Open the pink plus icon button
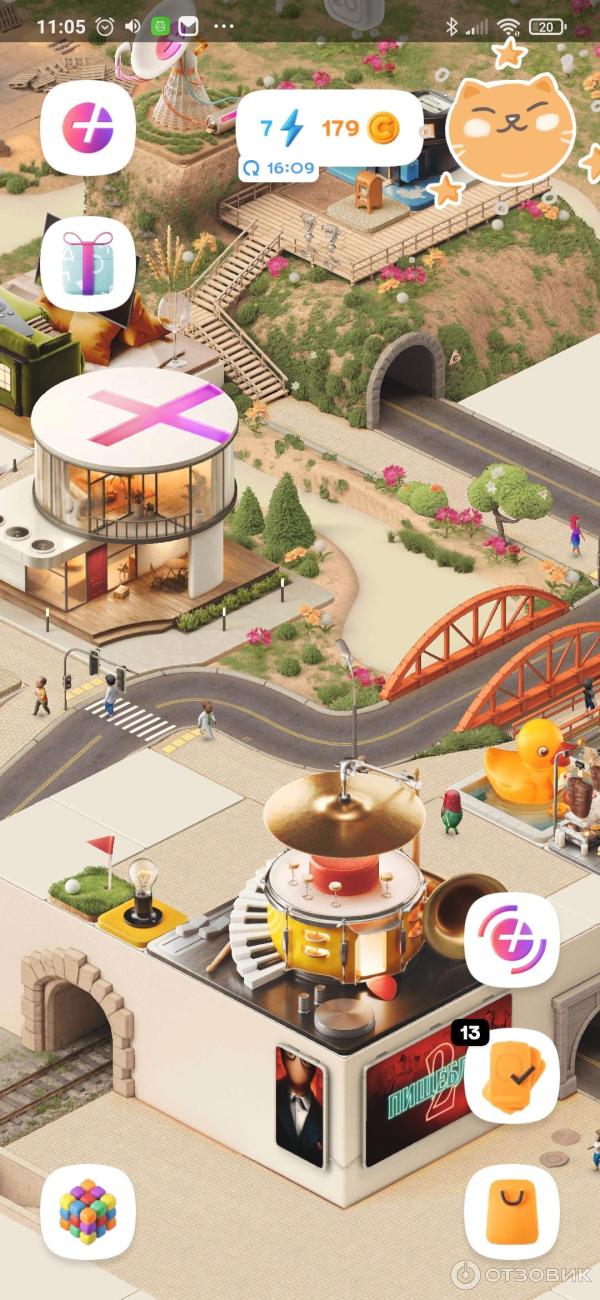 (88, 129)
